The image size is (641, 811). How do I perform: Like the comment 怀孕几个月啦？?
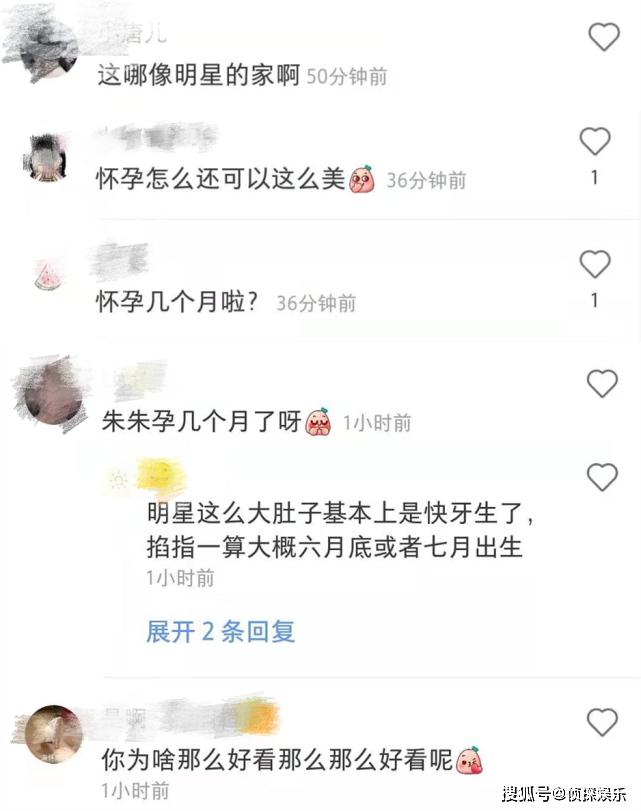pyautogui.click(x=595, y=264)
